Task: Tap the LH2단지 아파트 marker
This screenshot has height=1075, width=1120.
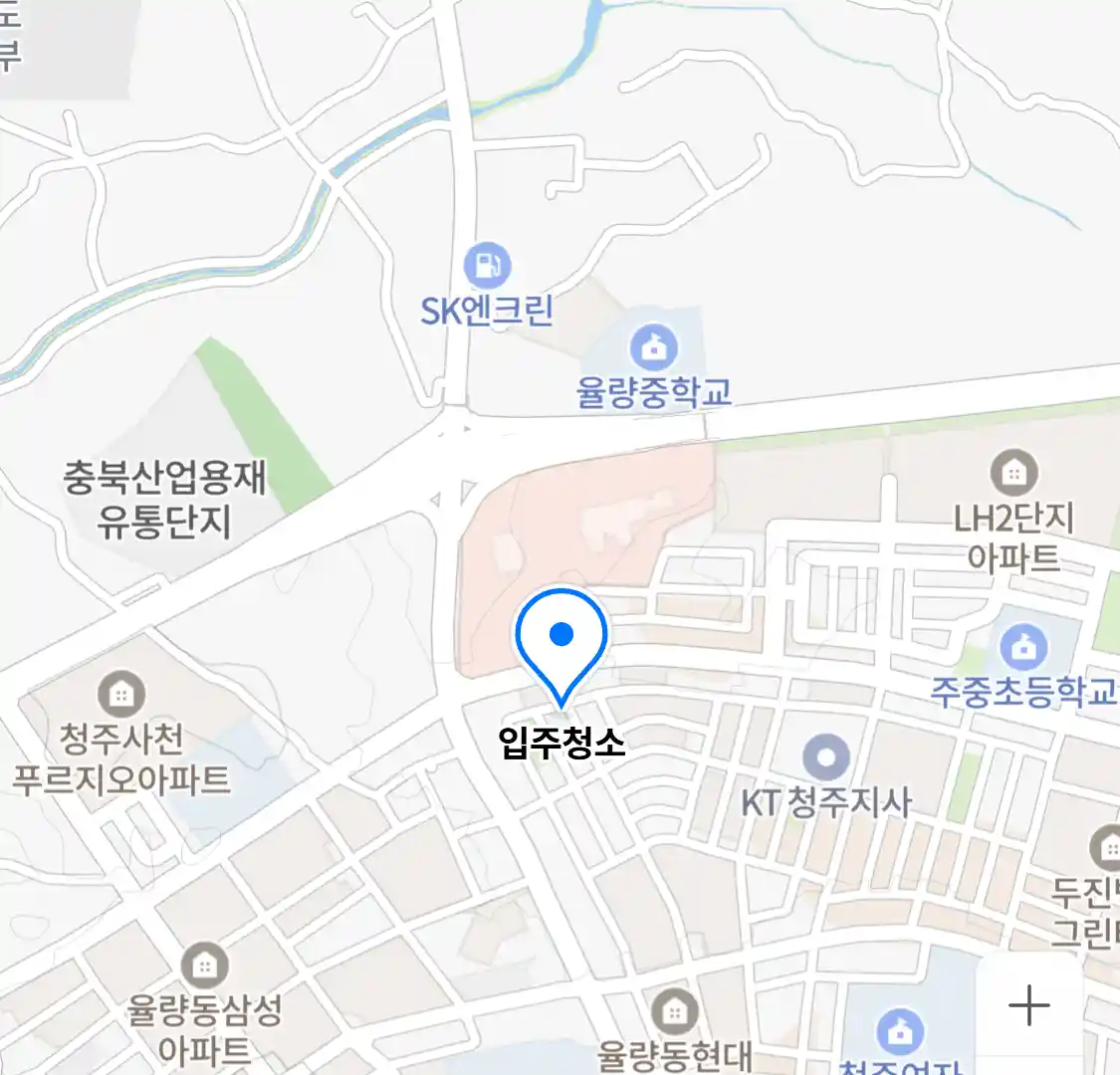Action: click(x=1013, y=474)
